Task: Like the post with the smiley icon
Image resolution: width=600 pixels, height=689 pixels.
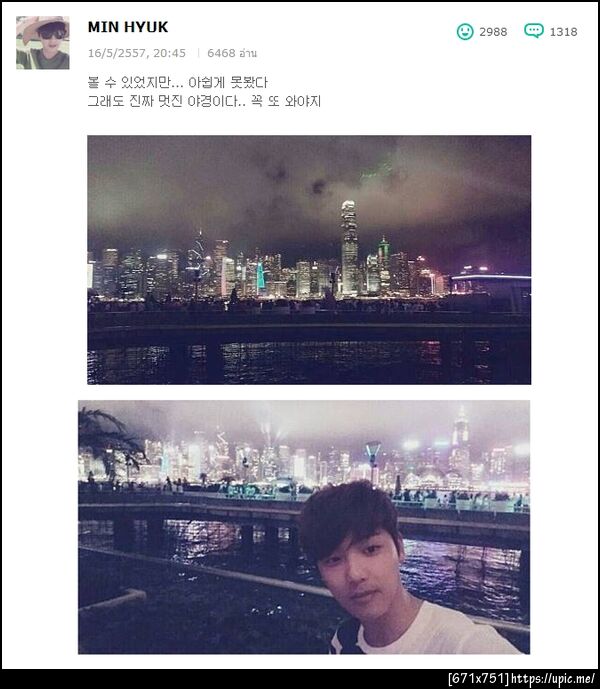Action: tap(465, 31)
